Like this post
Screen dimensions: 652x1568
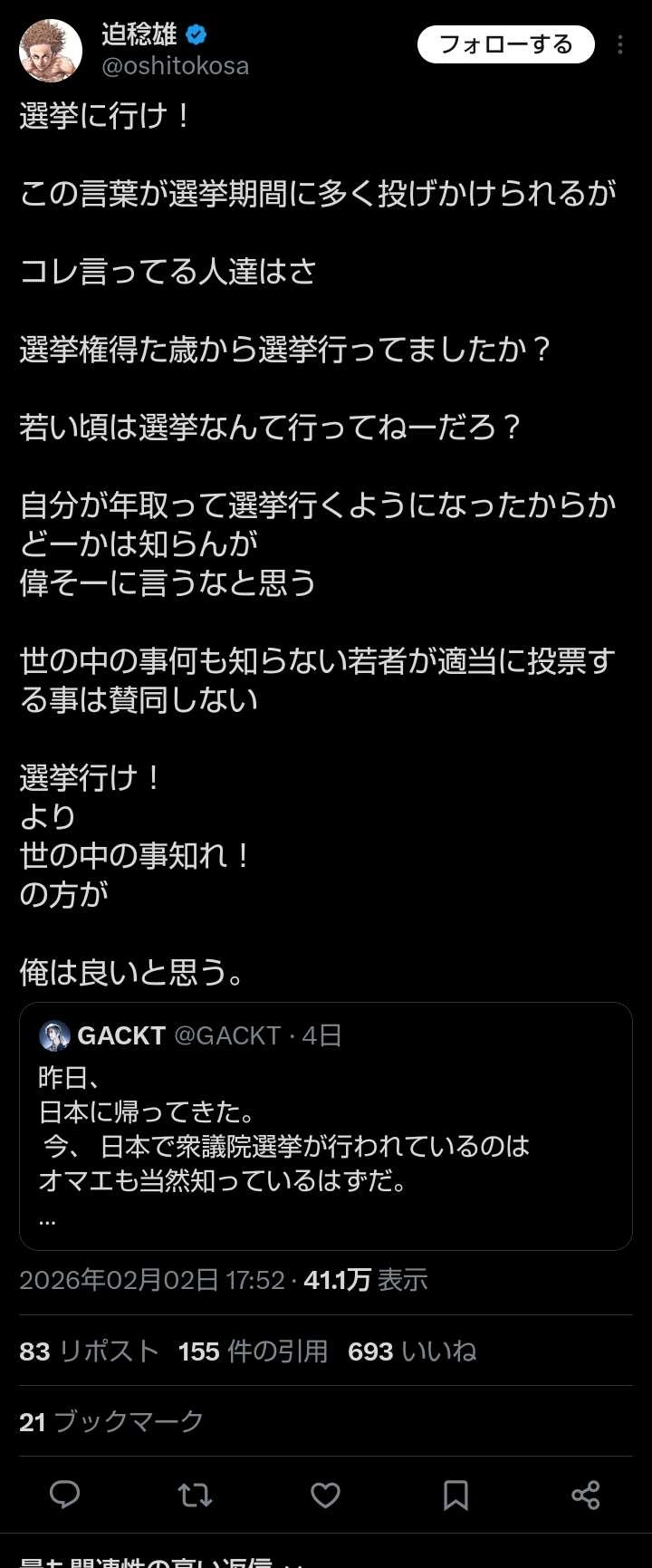click(x=325, y=1495)
